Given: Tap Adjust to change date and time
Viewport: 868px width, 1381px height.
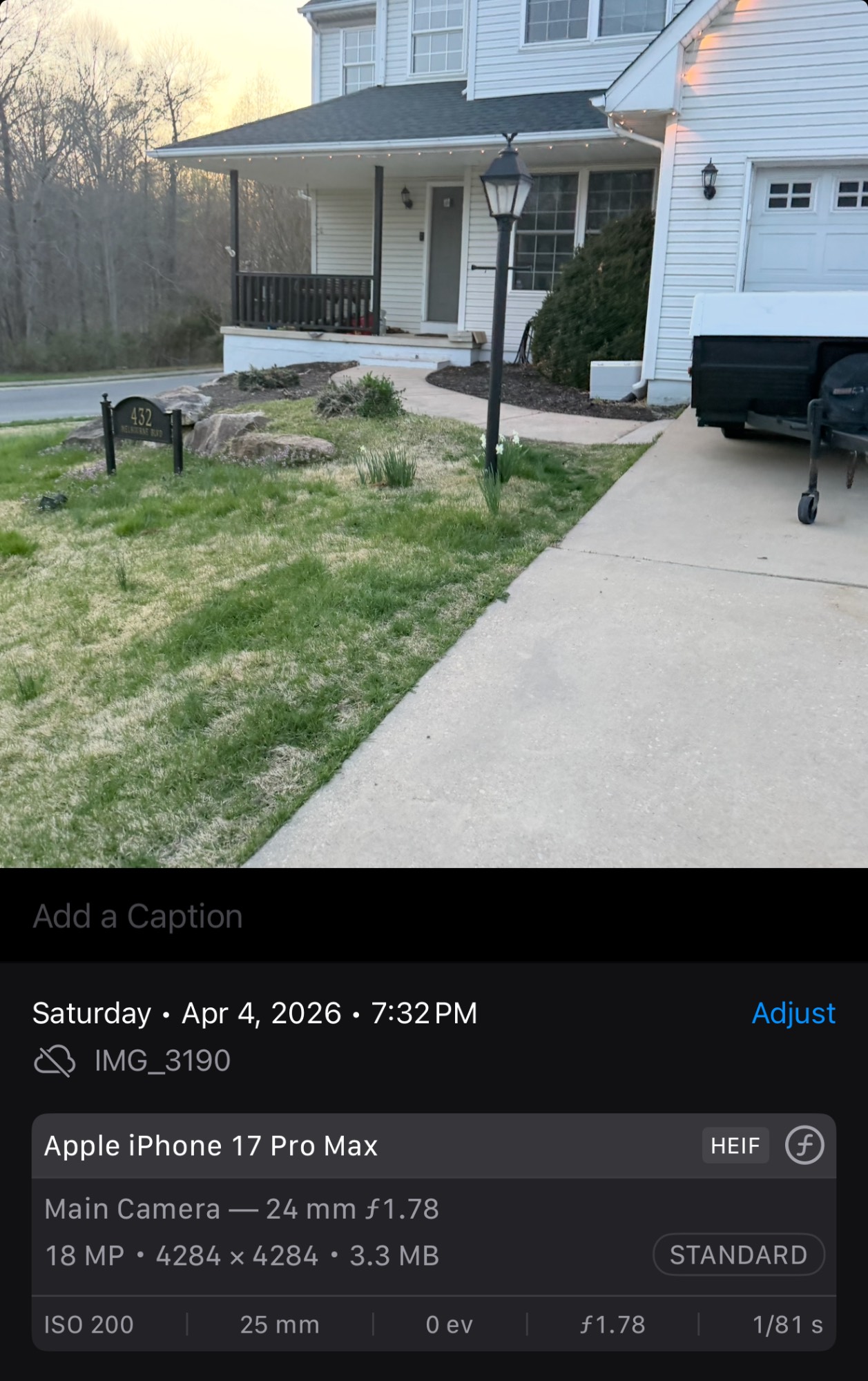Looking at the screenshot, I should coord(793,1013).
